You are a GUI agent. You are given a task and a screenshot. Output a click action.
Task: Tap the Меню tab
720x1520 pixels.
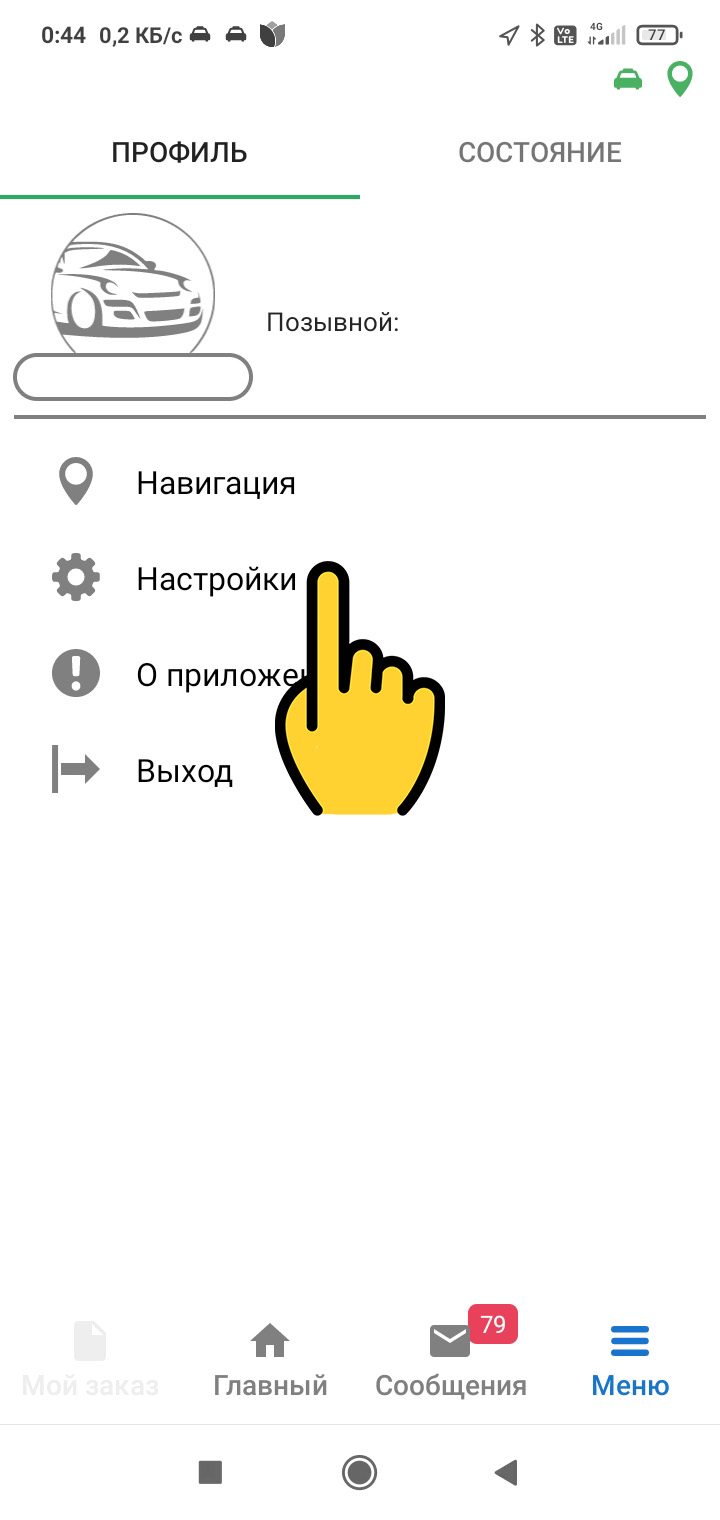point(630,1362)
